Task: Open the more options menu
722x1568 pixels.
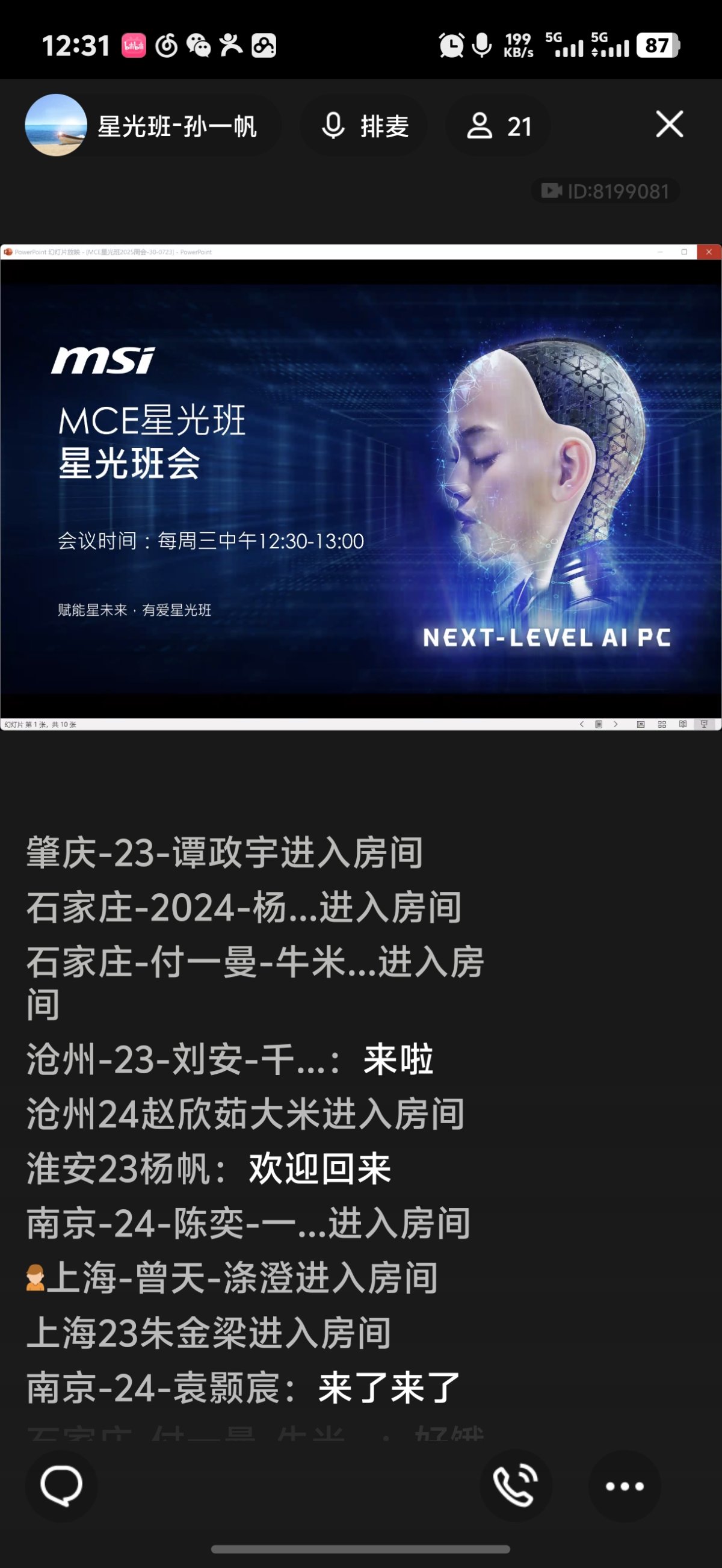Action: [x=624, y=1486]
